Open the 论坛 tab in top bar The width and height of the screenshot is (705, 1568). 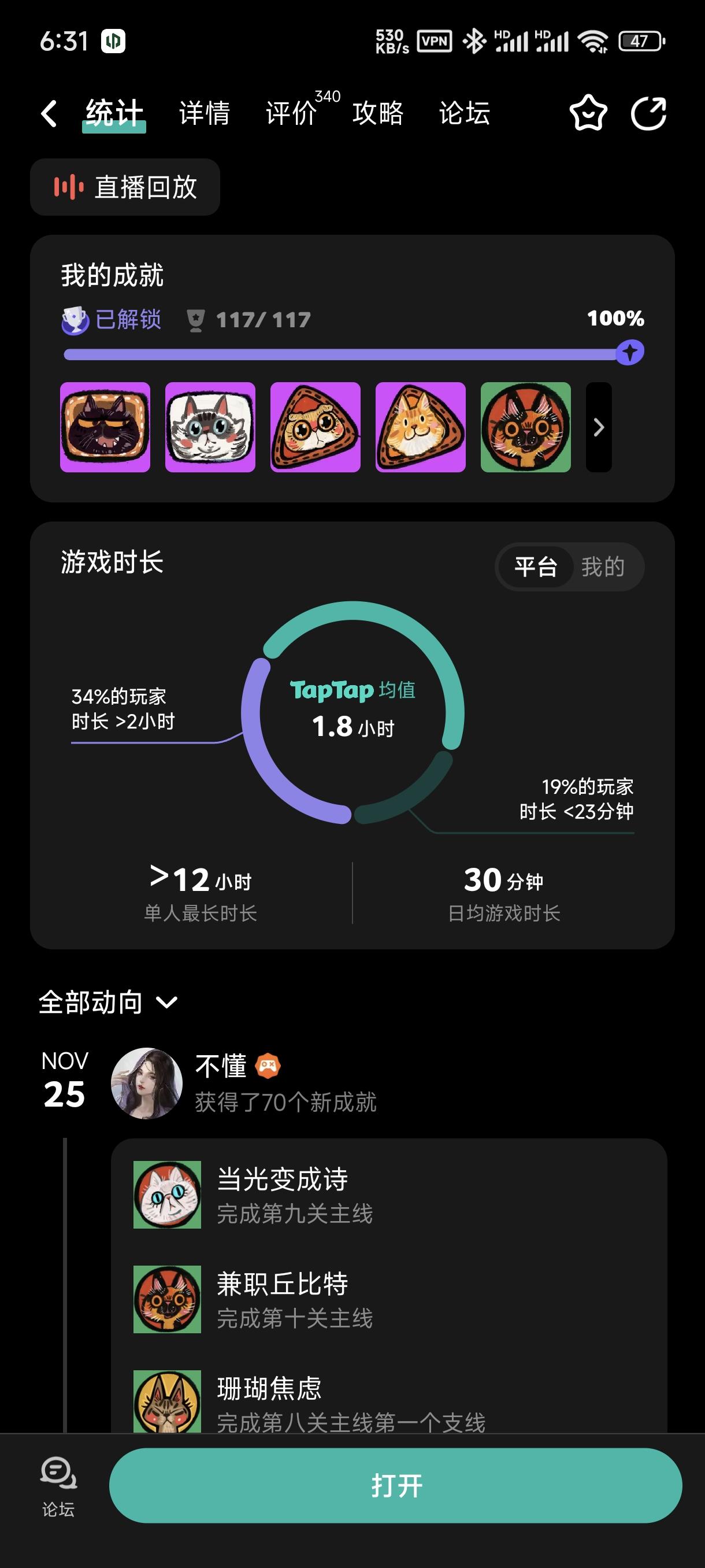465,113
